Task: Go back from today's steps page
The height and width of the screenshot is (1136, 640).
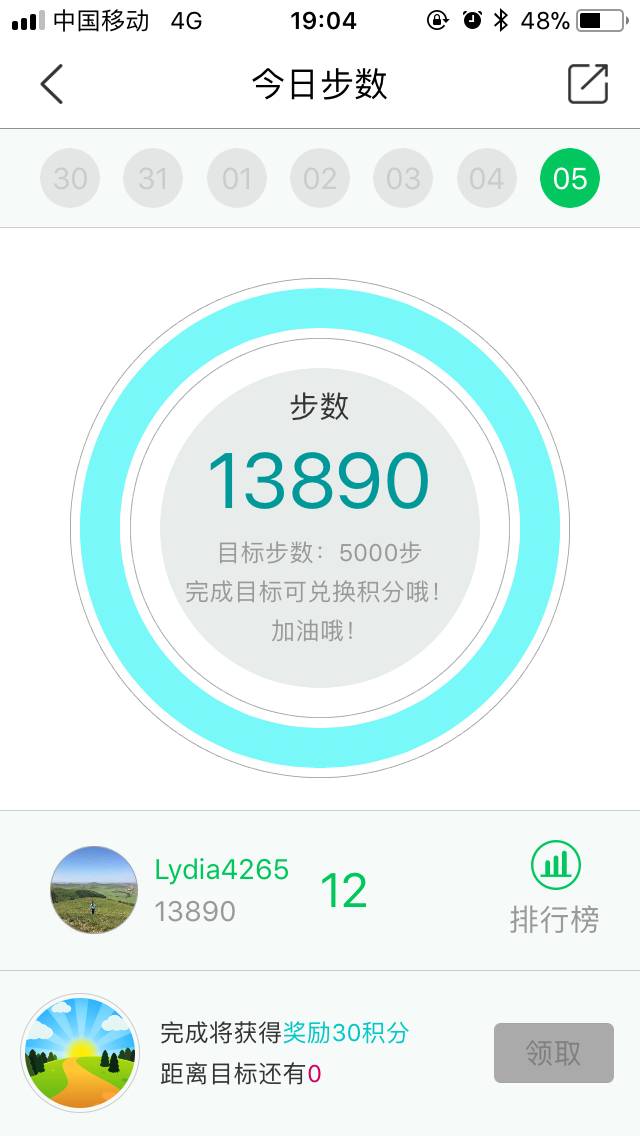Action: point(52,84)
